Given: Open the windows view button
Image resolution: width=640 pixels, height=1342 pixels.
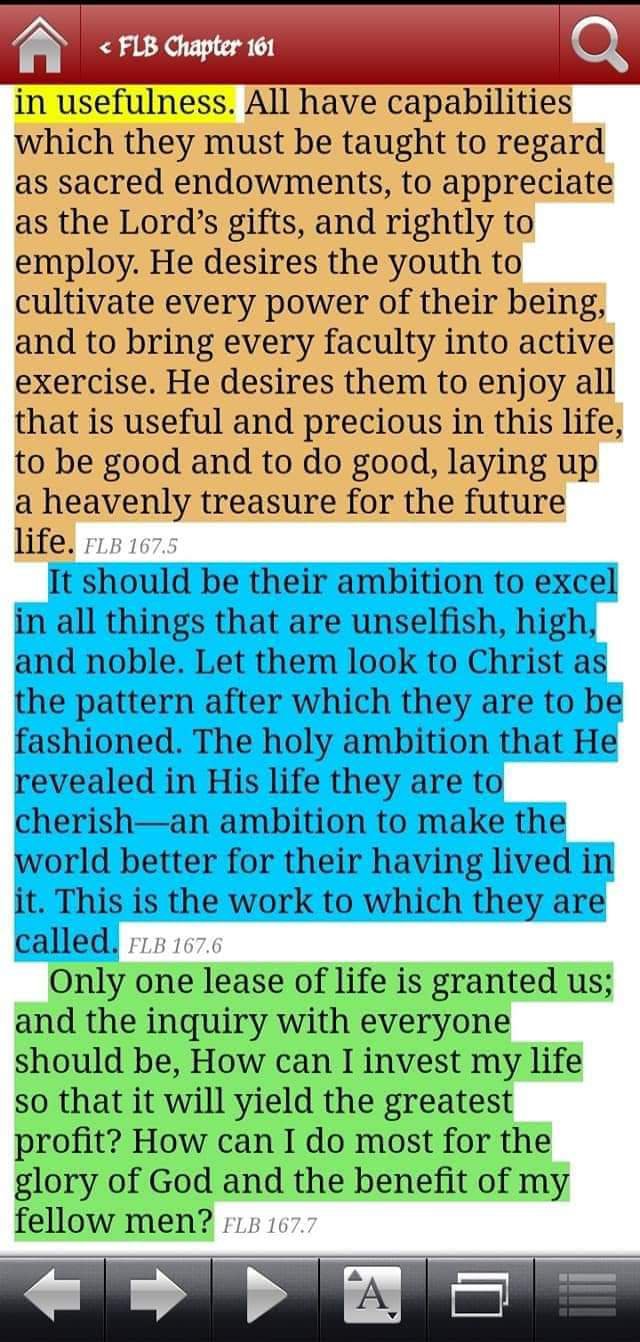Looking at the screenshot, I should tap(479, 1297).
